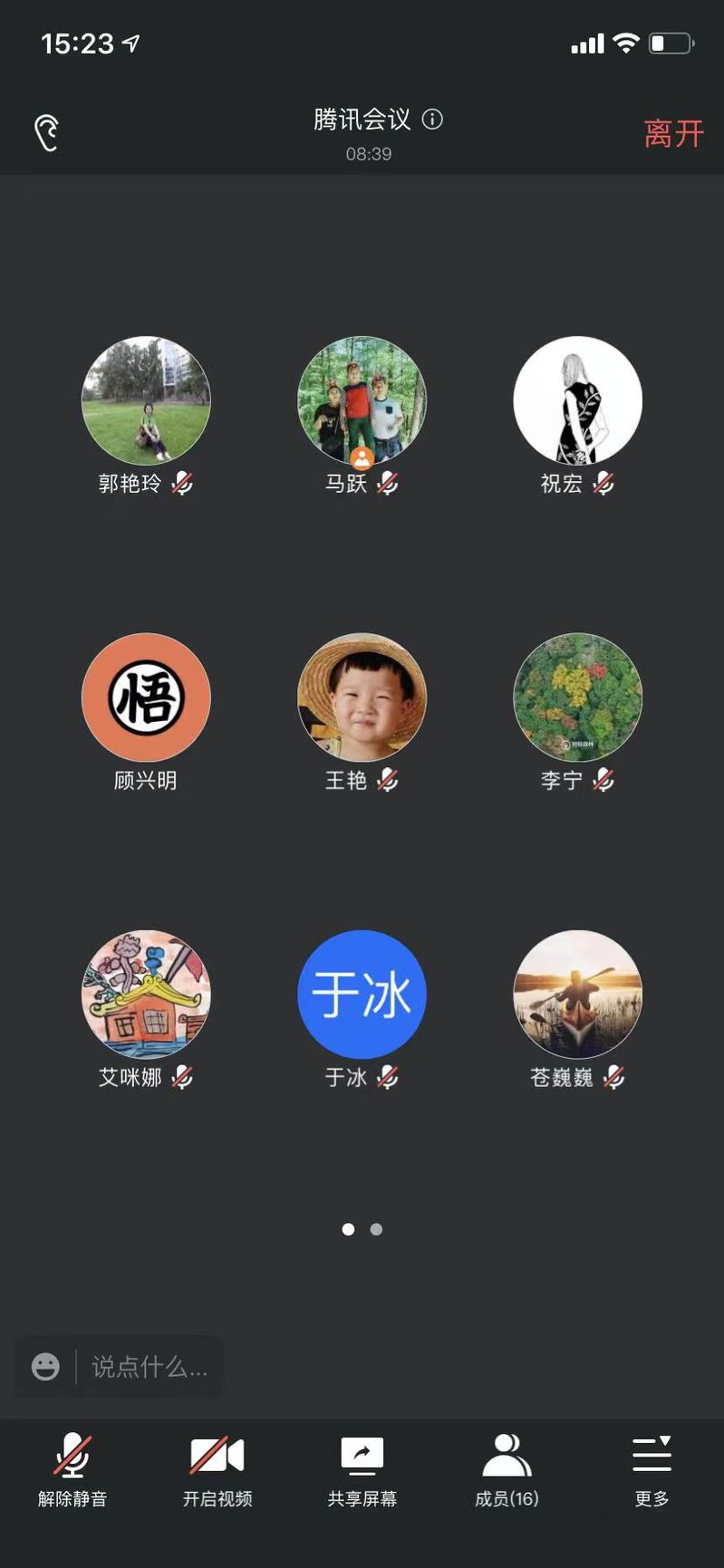Go to the second page indicator dot
Viewport: 724px width, 1568px height.
coord(377,1229)
